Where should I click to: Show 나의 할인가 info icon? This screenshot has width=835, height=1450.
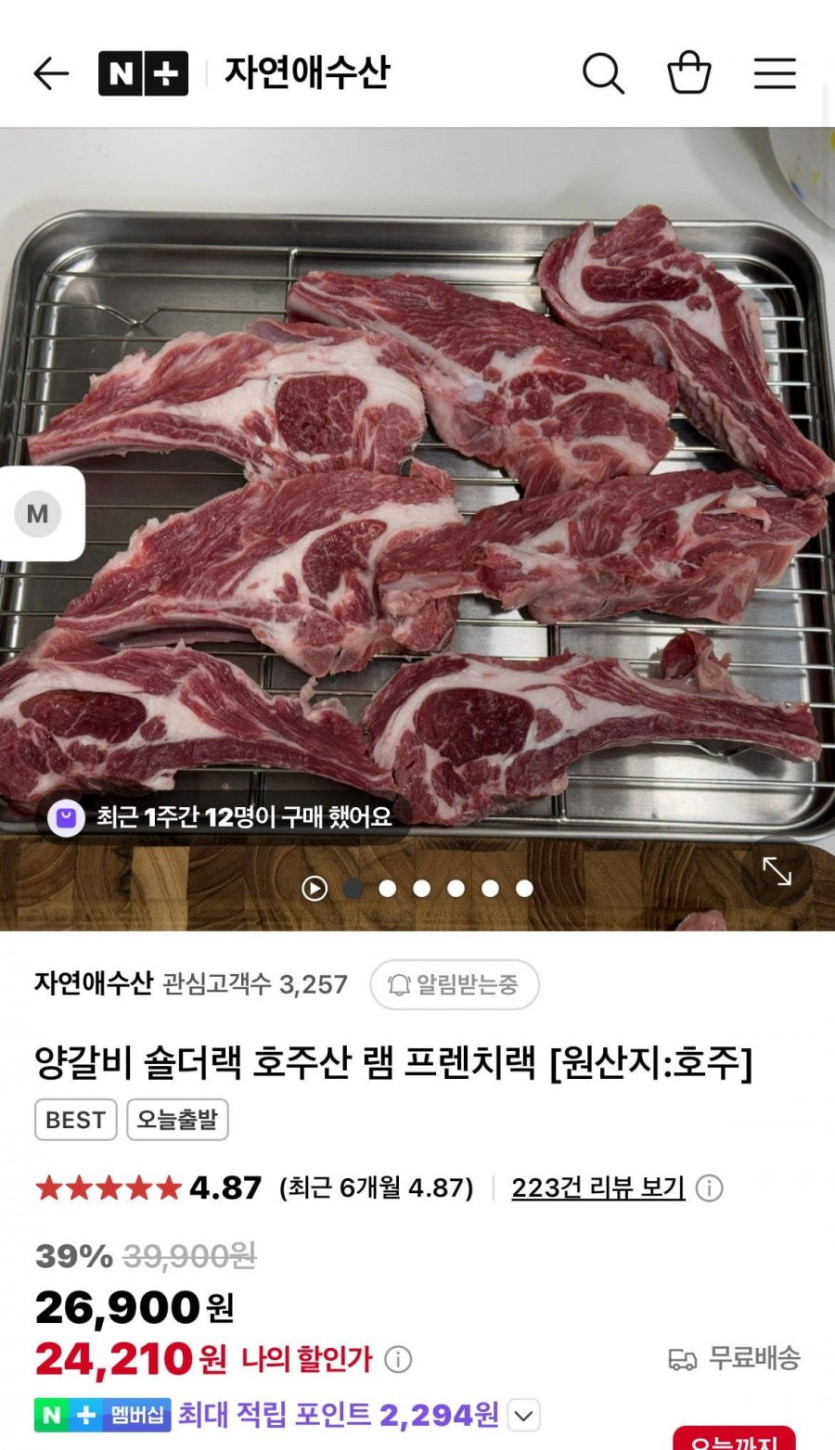(398, 1360)
